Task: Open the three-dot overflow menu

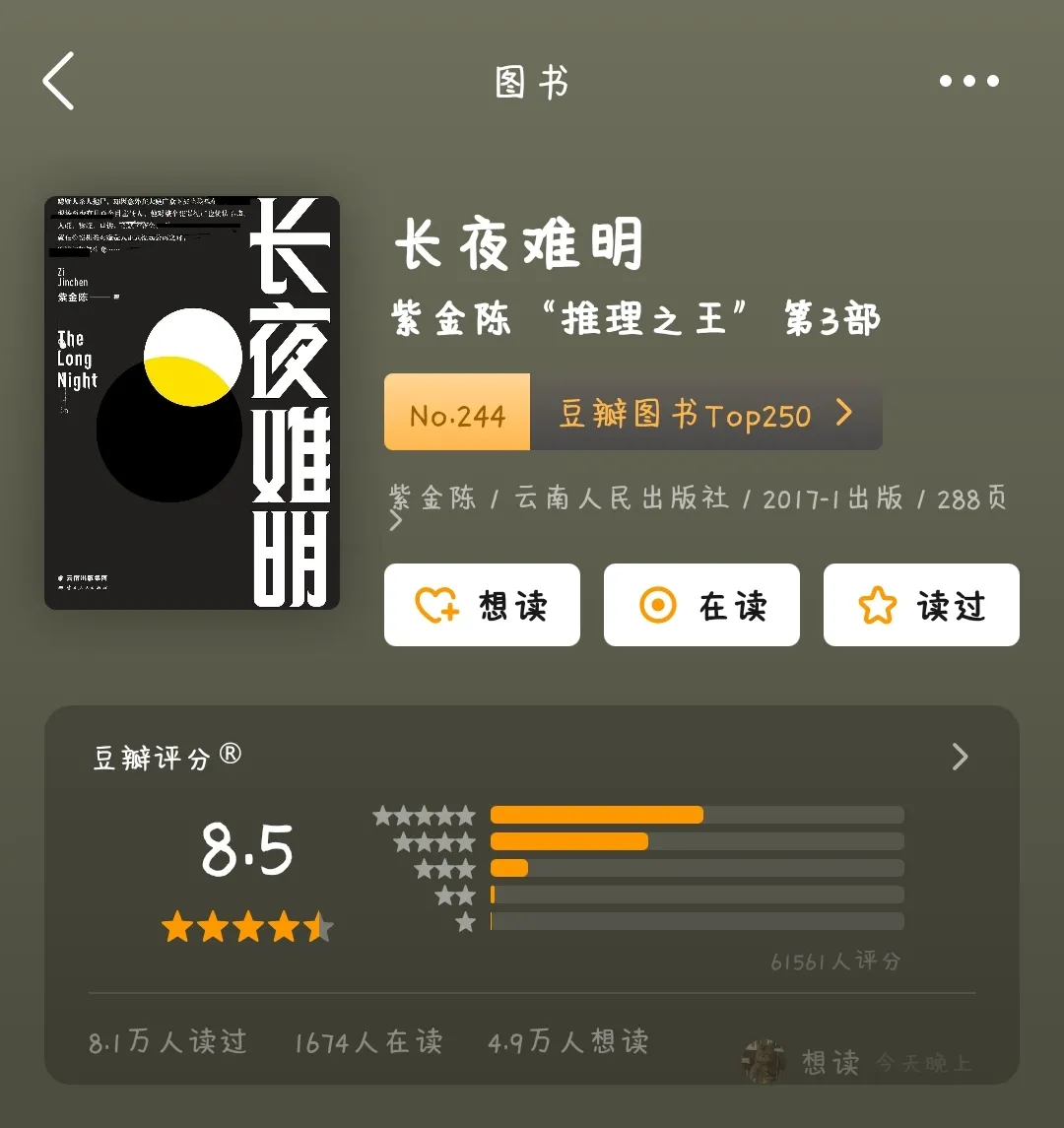Action: click(x=968, y=81)
